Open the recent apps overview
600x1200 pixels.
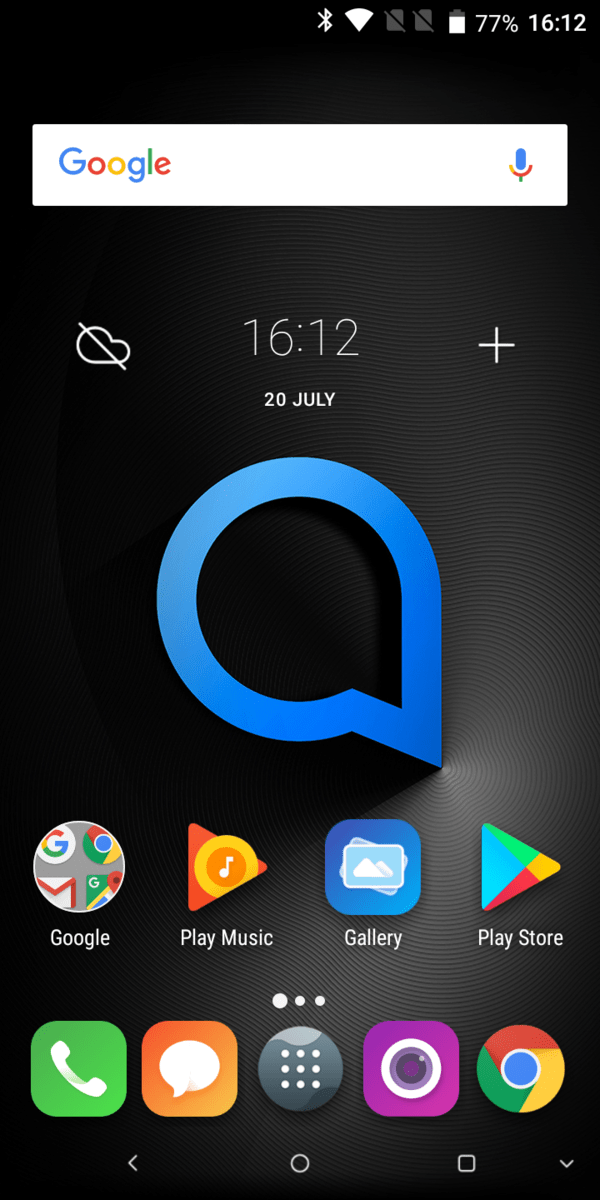(x=466, y=1163)
